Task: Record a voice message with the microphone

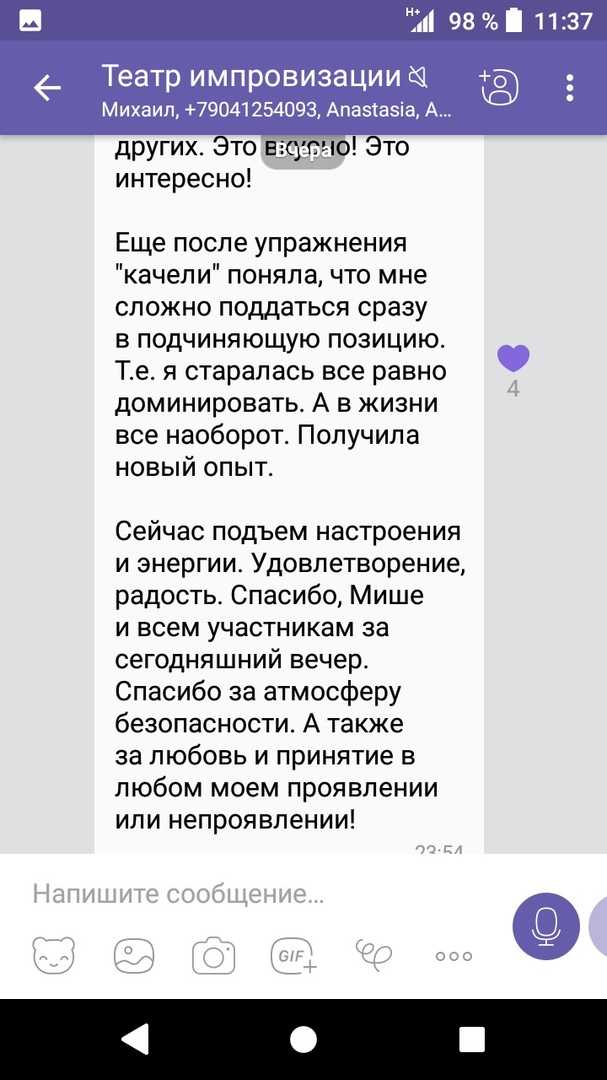Action: 546,926
